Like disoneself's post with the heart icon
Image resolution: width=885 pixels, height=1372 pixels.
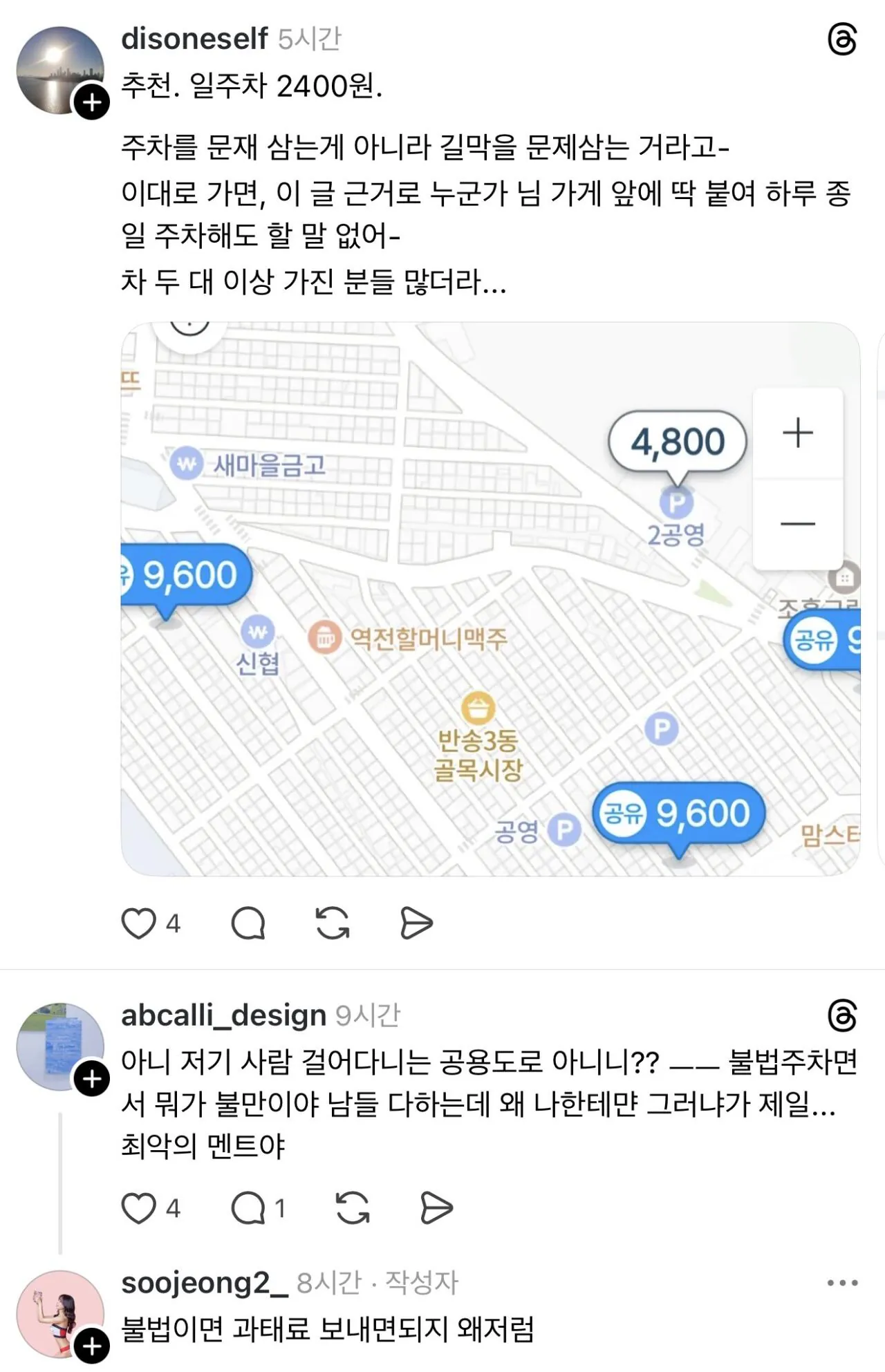coord(141,923)
